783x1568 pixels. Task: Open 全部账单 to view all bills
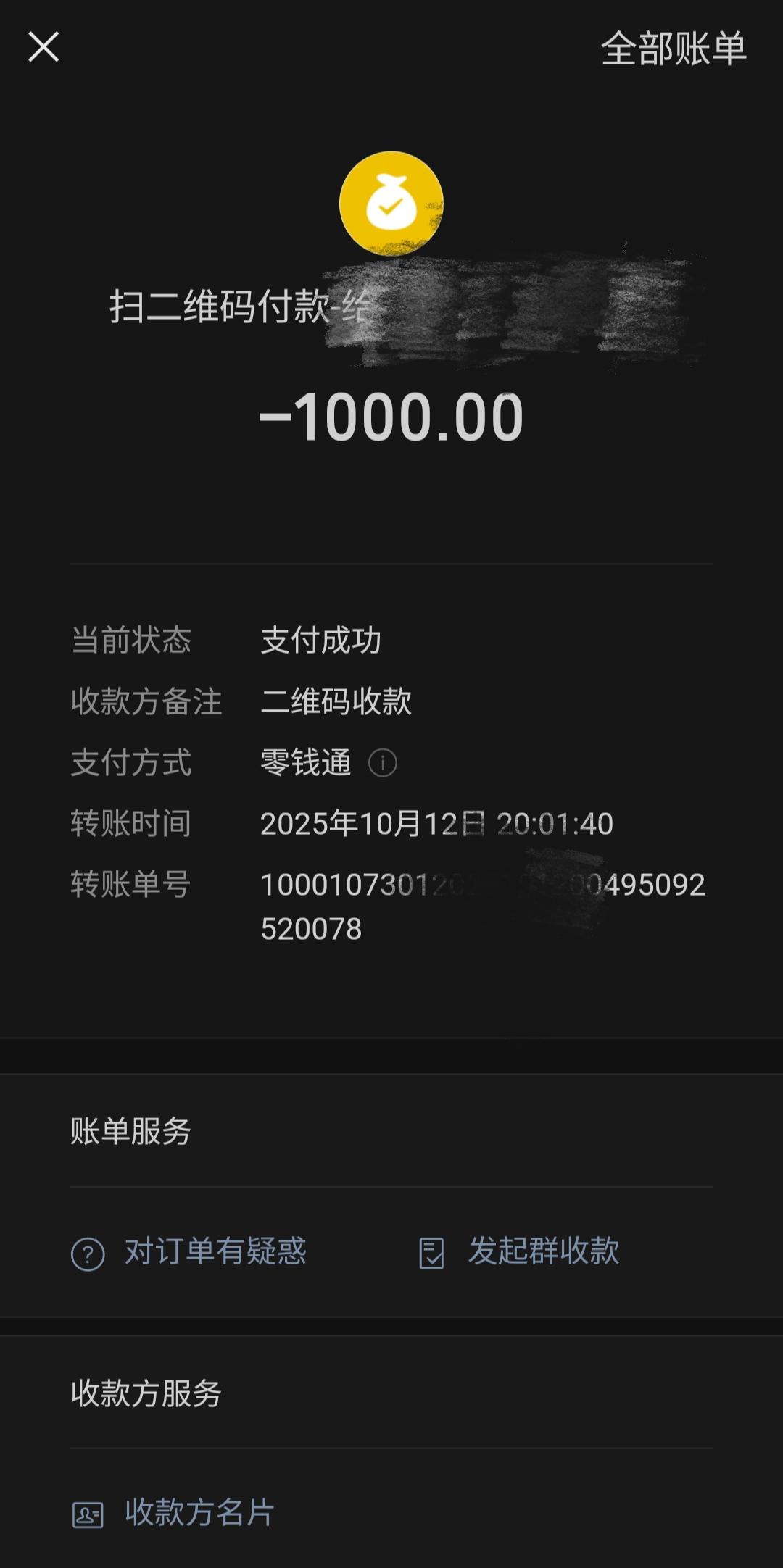674,49
